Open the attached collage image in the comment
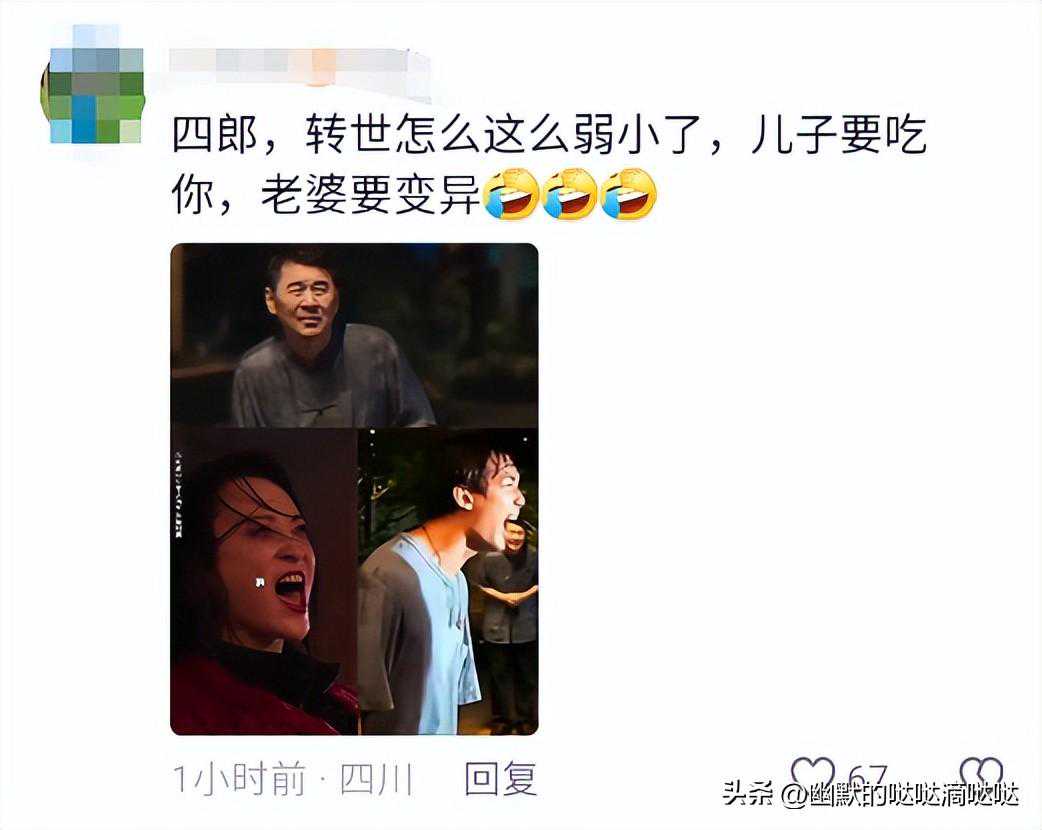The height and width of the screenshot is (830, 1042). point(354,488)
